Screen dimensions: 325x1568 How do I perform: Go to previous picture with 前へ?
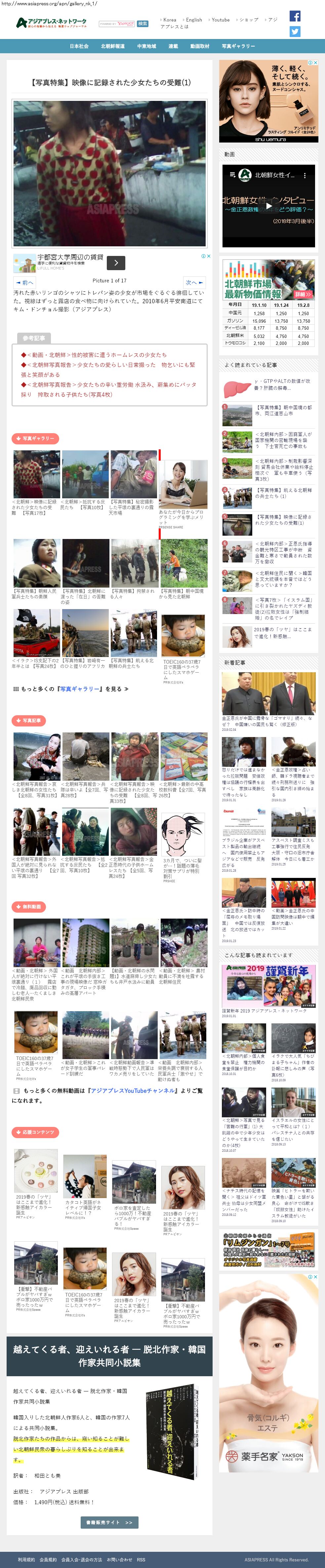click(x=25, y=282)
